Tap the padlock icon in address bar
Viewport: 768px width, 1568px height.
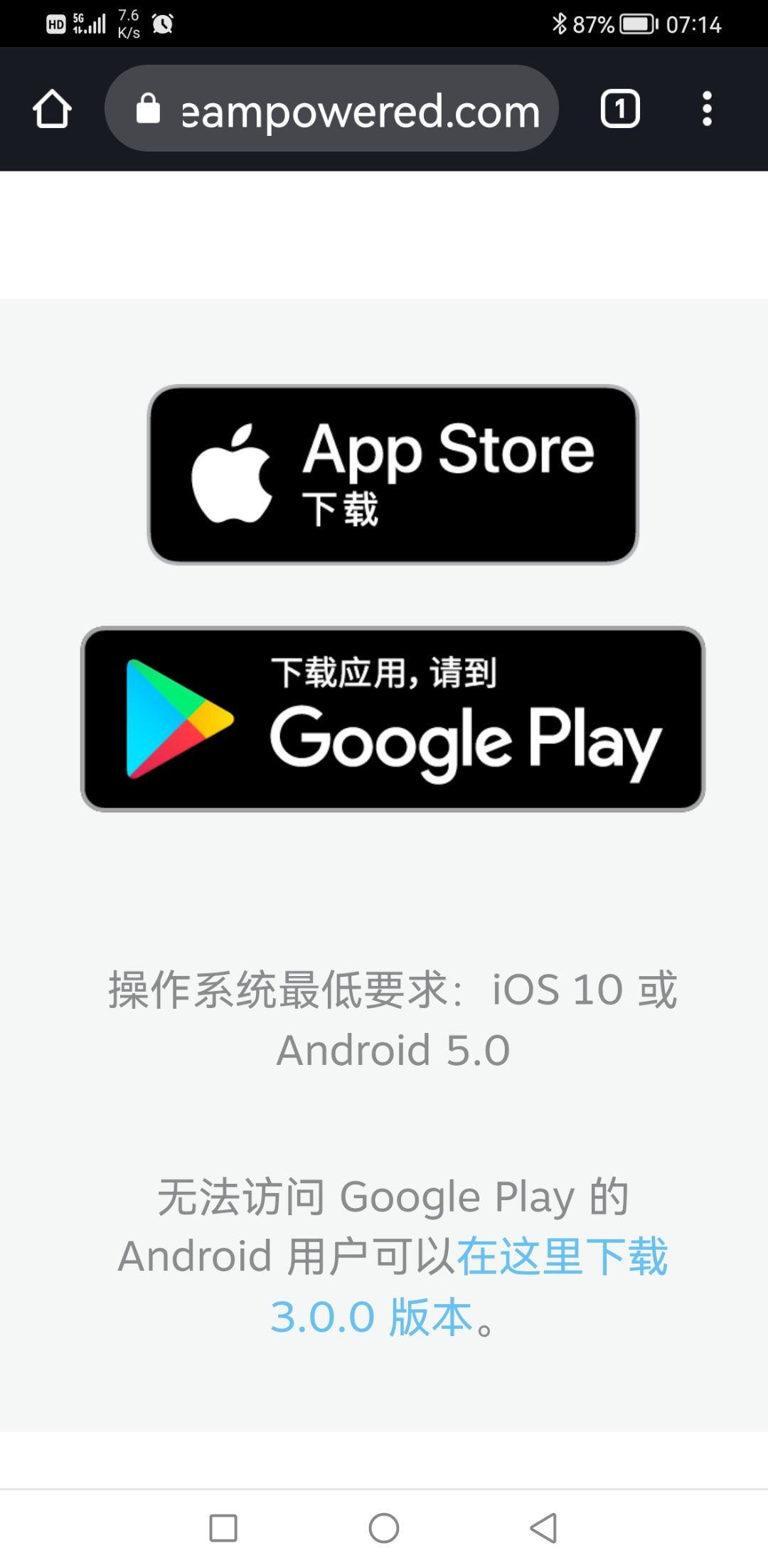point(148,109)
